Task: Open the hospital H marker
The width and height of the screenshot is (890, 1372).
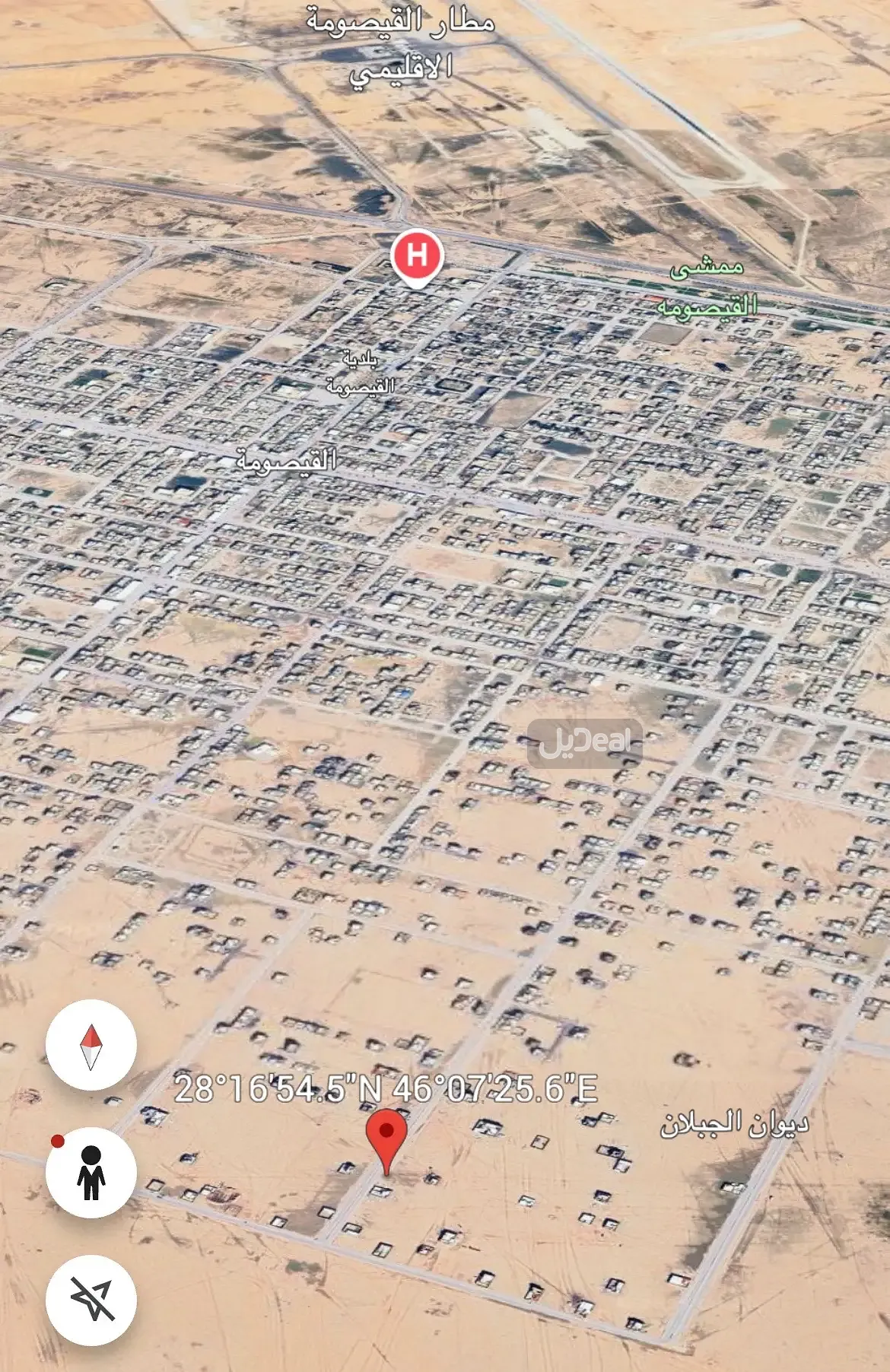Action: coord(417,256)
